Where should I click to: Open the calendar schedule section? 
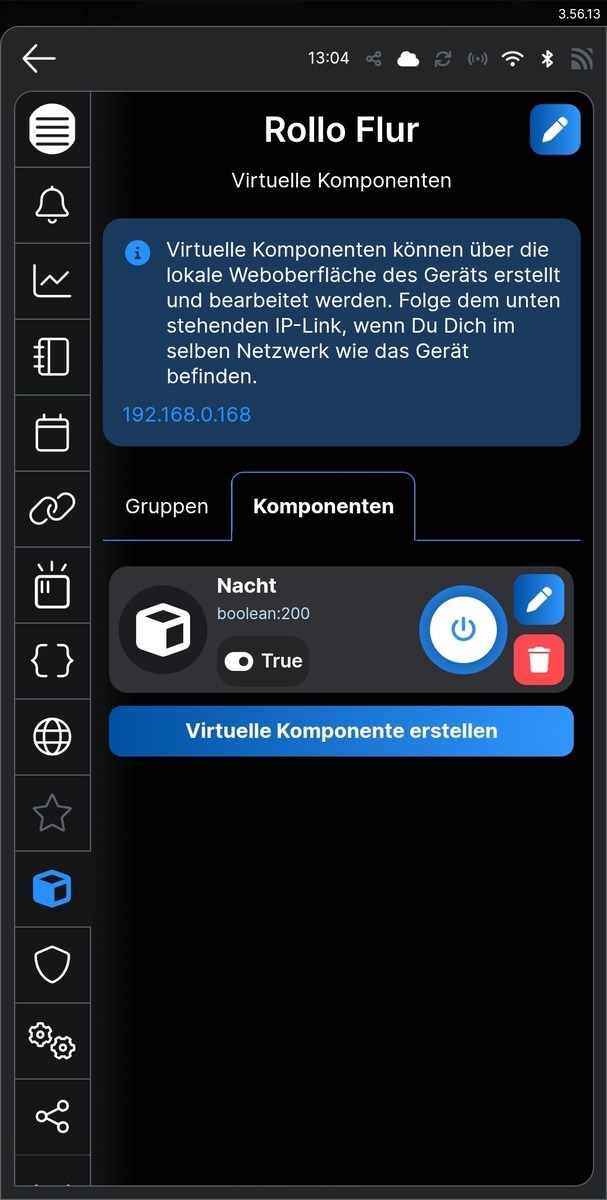(52, 433)
